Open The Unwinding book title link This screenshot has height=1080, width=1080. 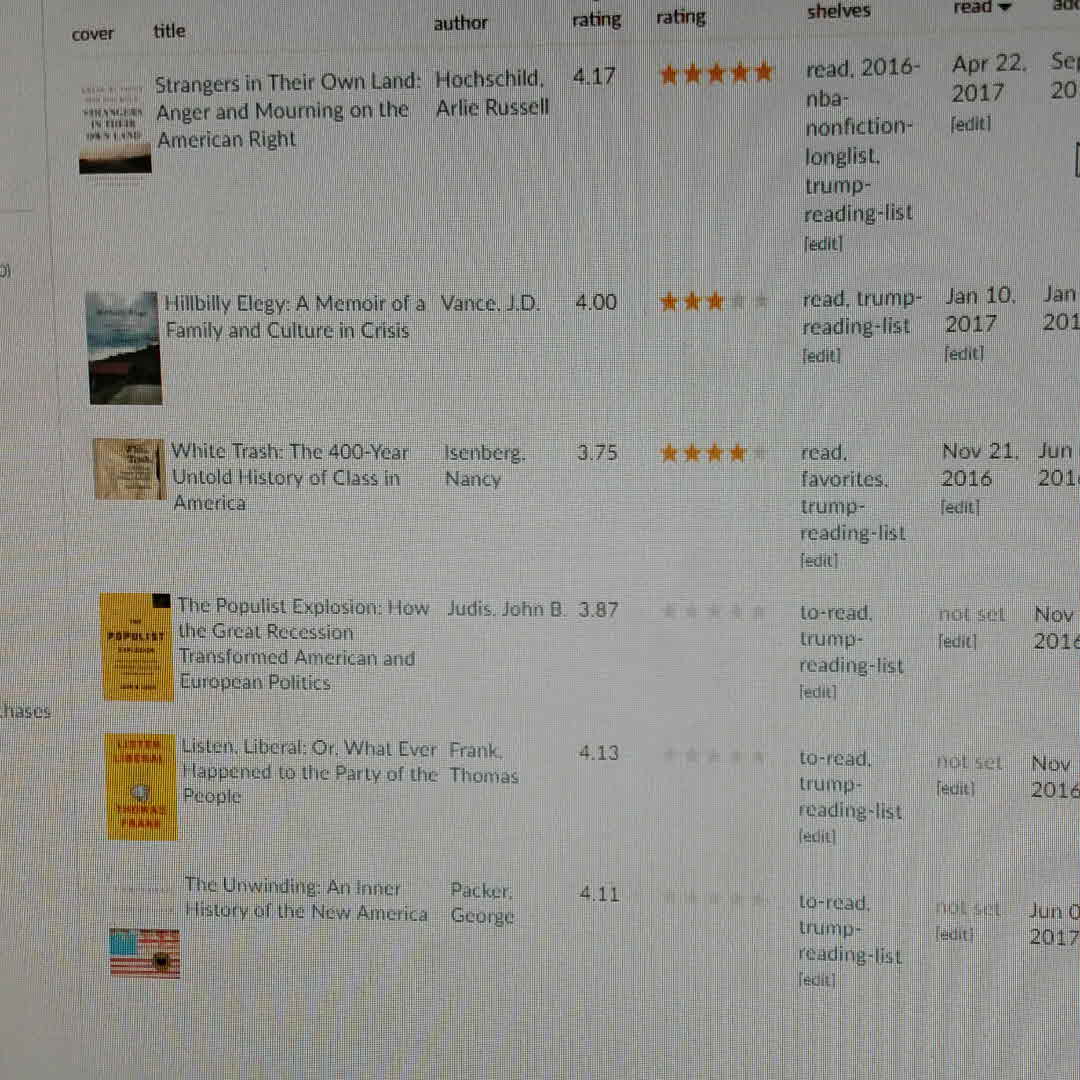pyautogui.click(x=293, y=887)
